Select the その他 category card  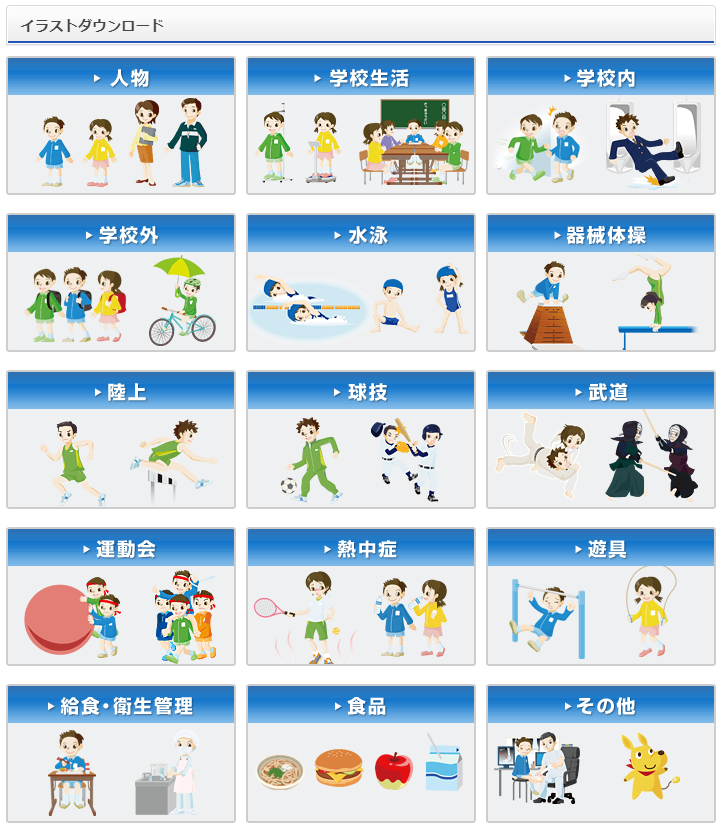click(x=601, y=706)
